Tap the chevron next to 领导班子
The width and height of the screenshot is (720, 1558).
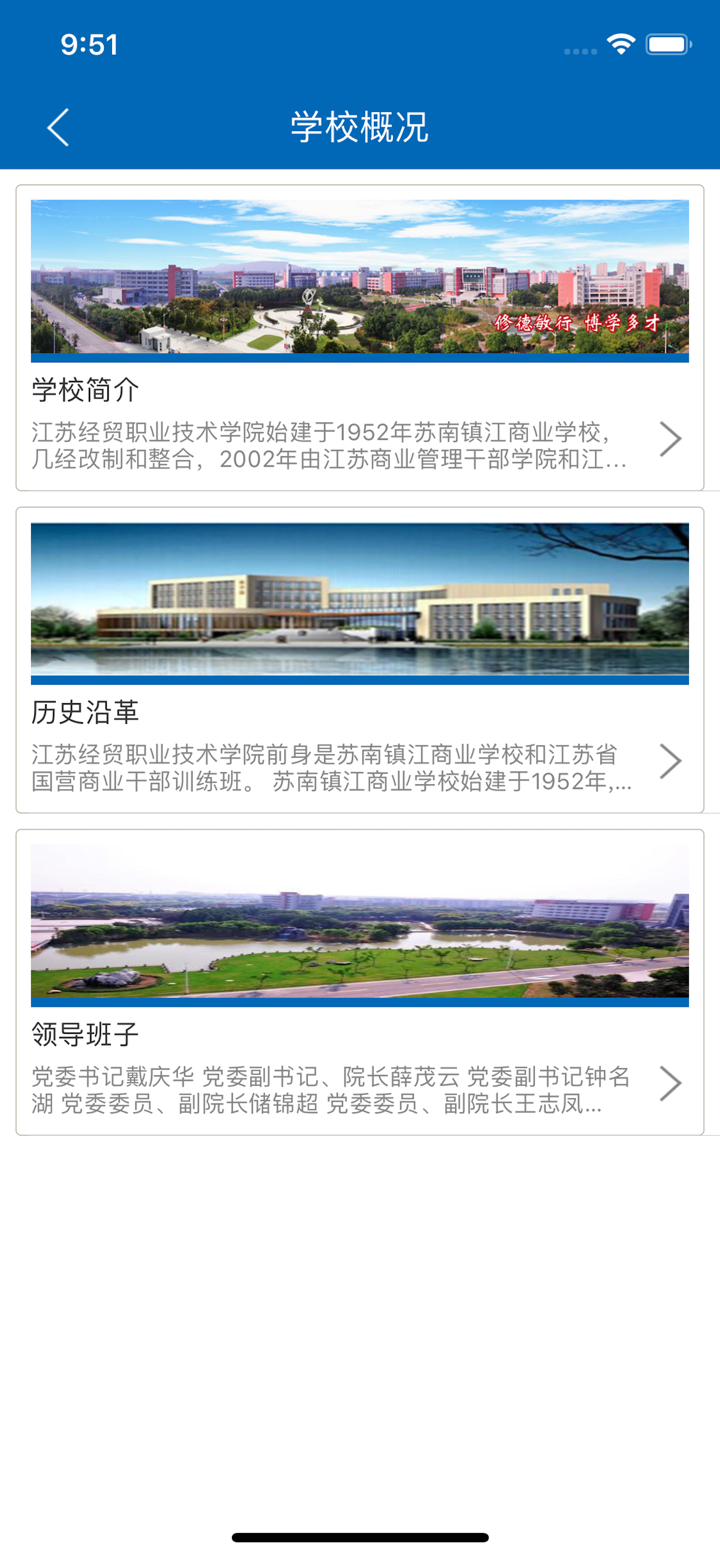pos(670,1083)
